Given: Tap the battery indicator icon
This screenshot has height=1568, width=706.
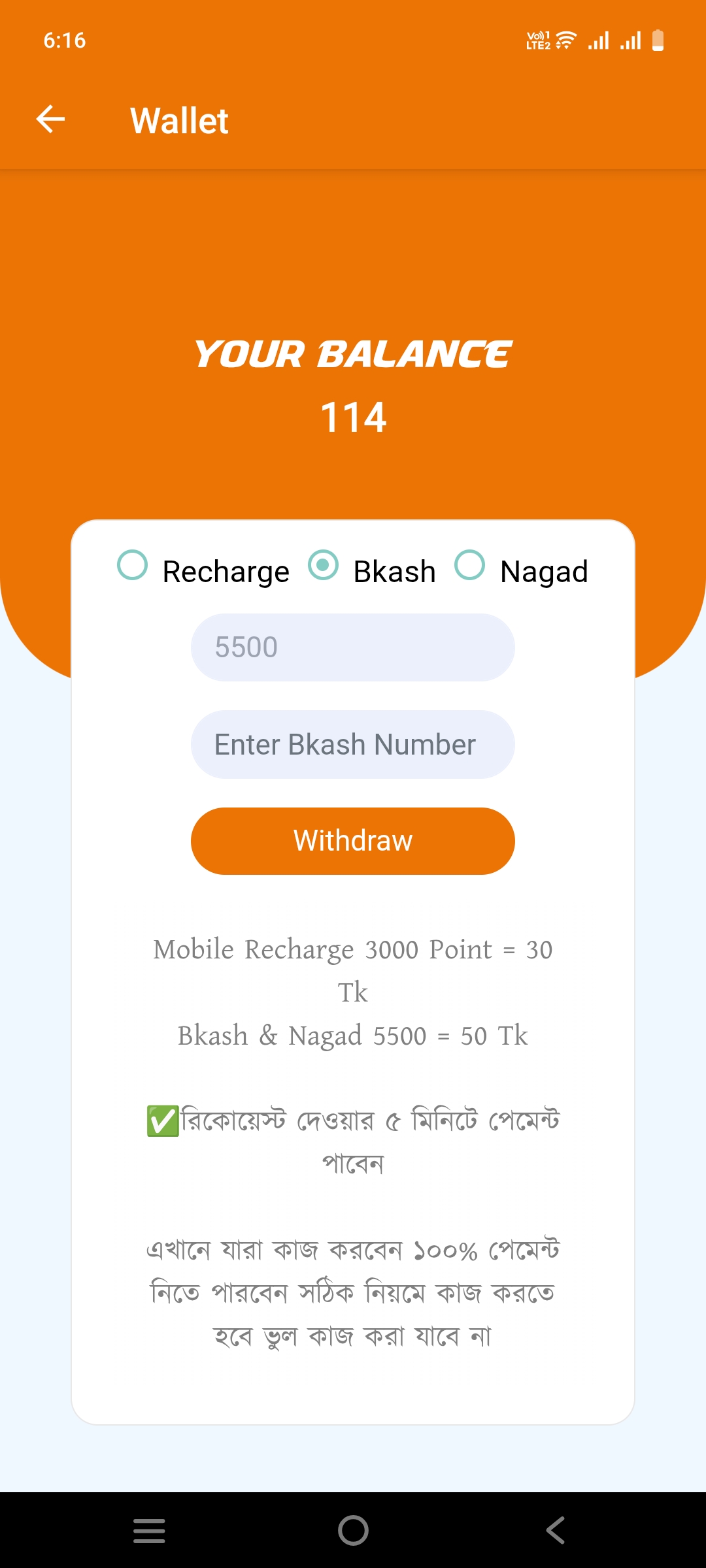Looking at the screenshot, I should tap(658, 41).
